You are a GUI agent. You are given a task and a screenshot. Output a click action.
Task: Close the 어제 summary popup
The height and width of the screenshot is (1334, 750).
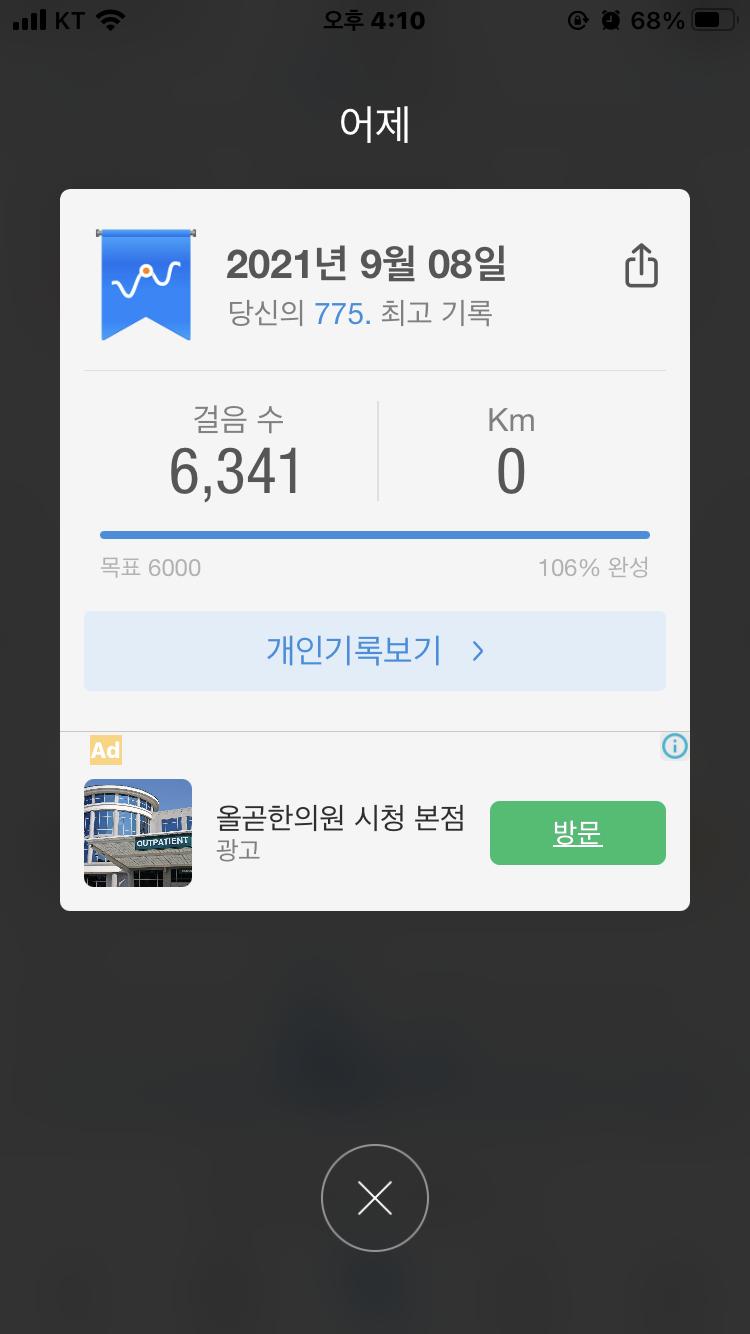point(375,1197)
